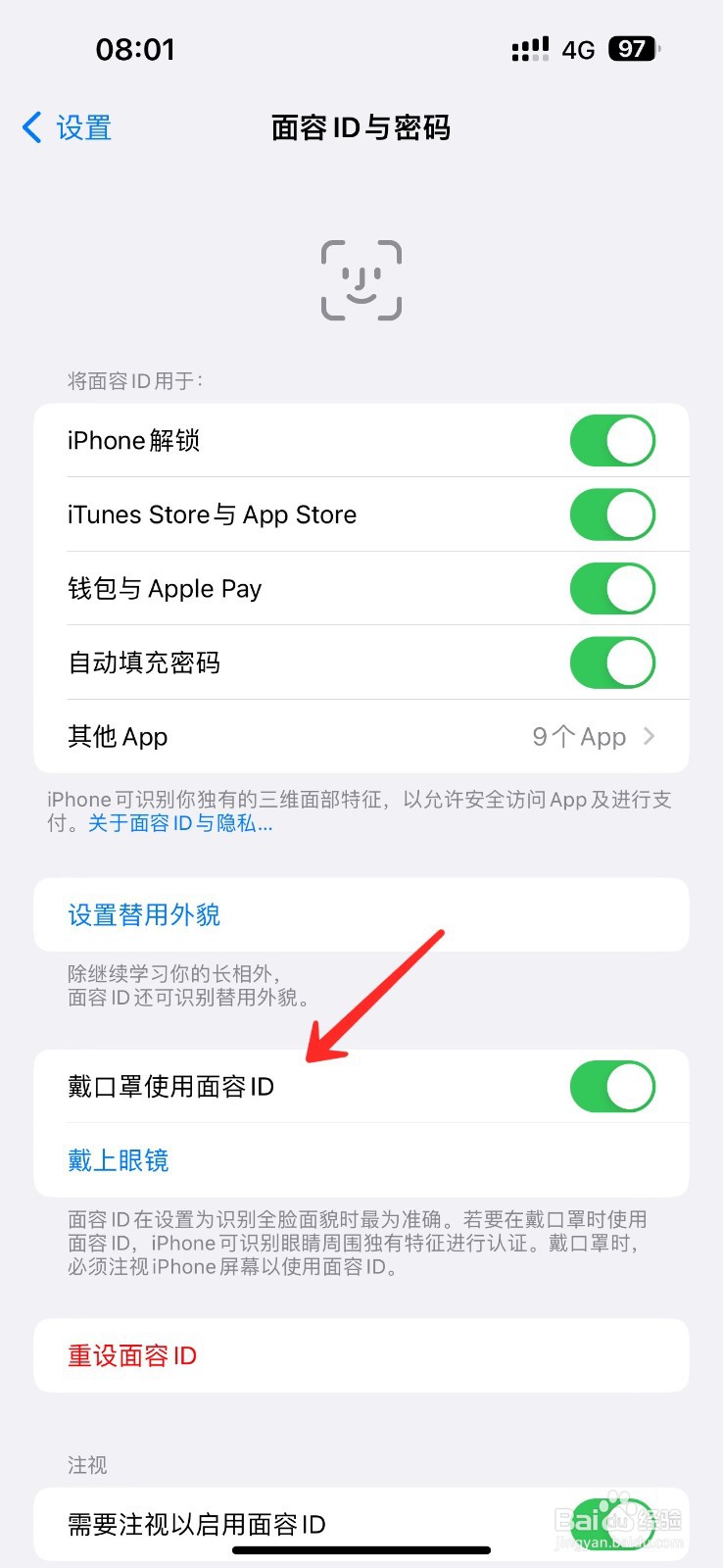Turn off iTunes Store 与 App Store toggle
Viewport: 723px width, 1568px height.
tap(612, 514)
